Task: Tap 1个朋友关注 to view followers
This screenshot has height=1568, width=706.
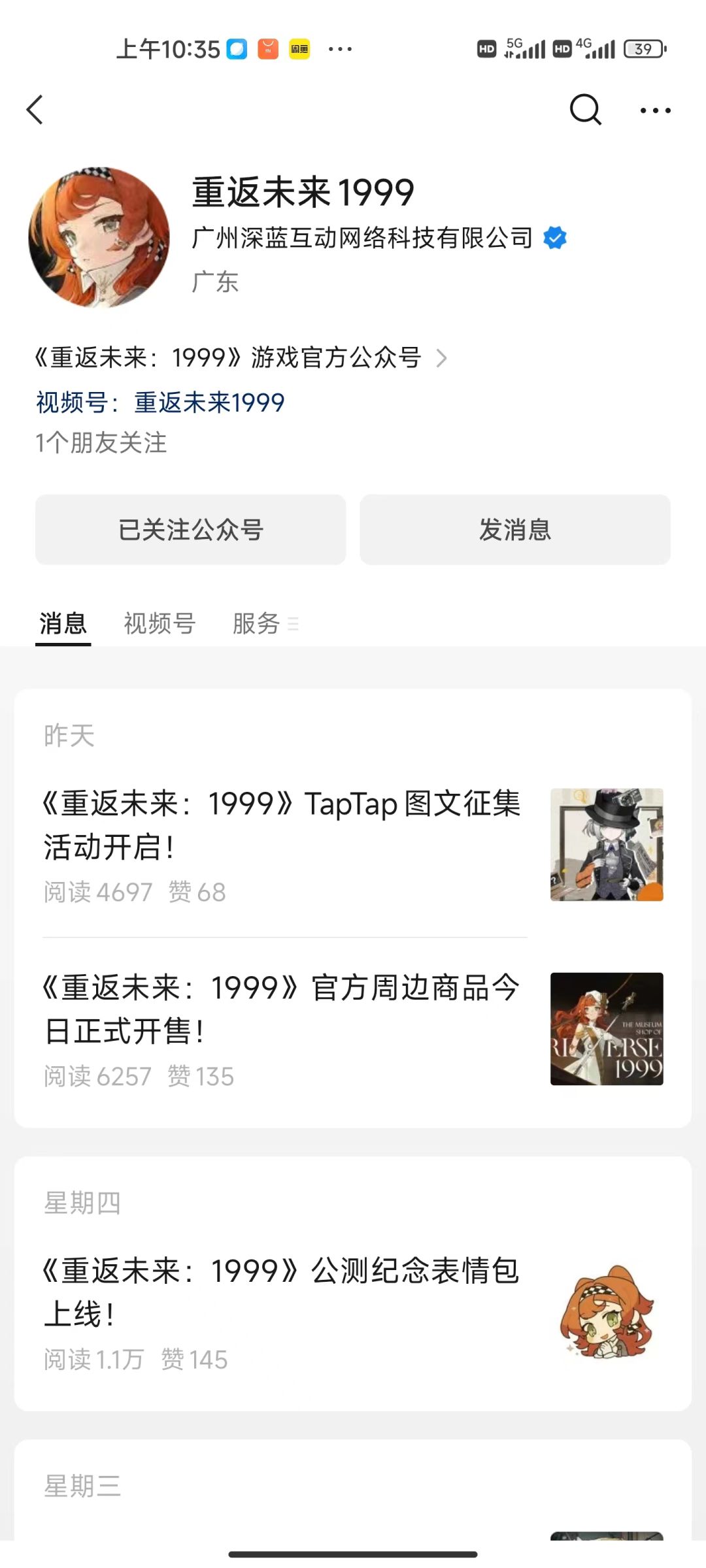Action: click(101, 444)
